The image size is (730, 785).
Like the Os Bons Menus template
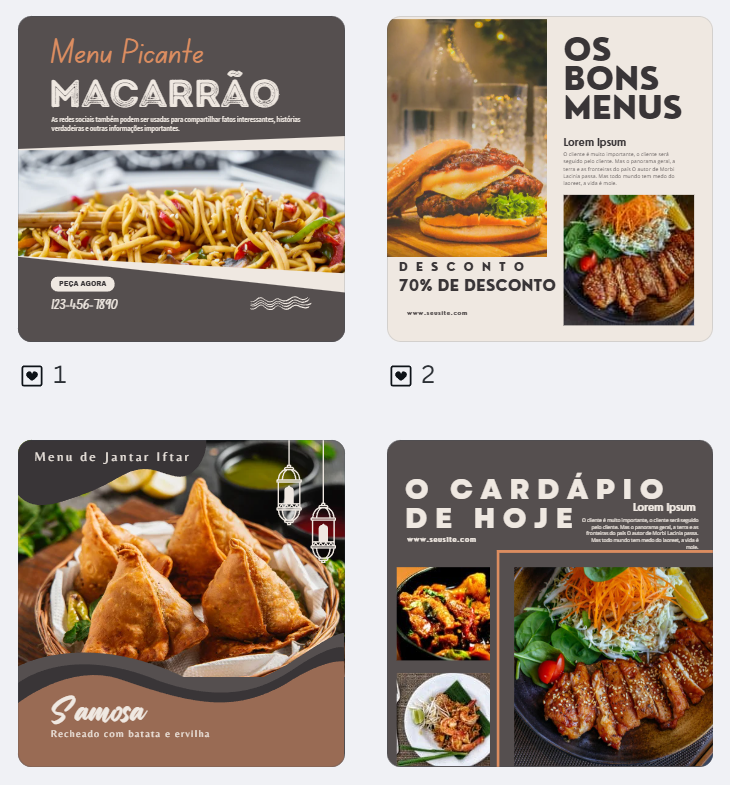coord(400,376)
